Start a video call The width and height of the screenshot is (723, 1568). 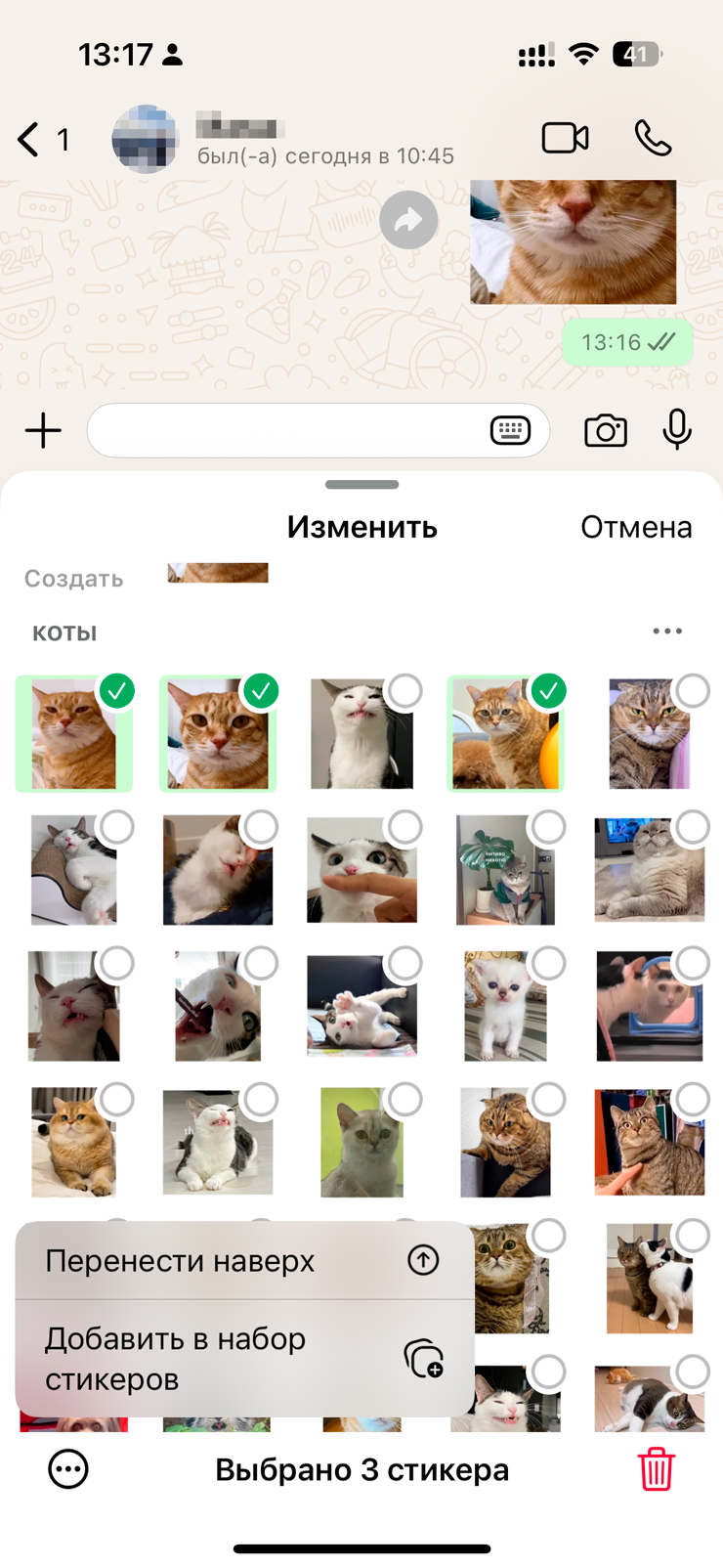[x=565, y=139]
